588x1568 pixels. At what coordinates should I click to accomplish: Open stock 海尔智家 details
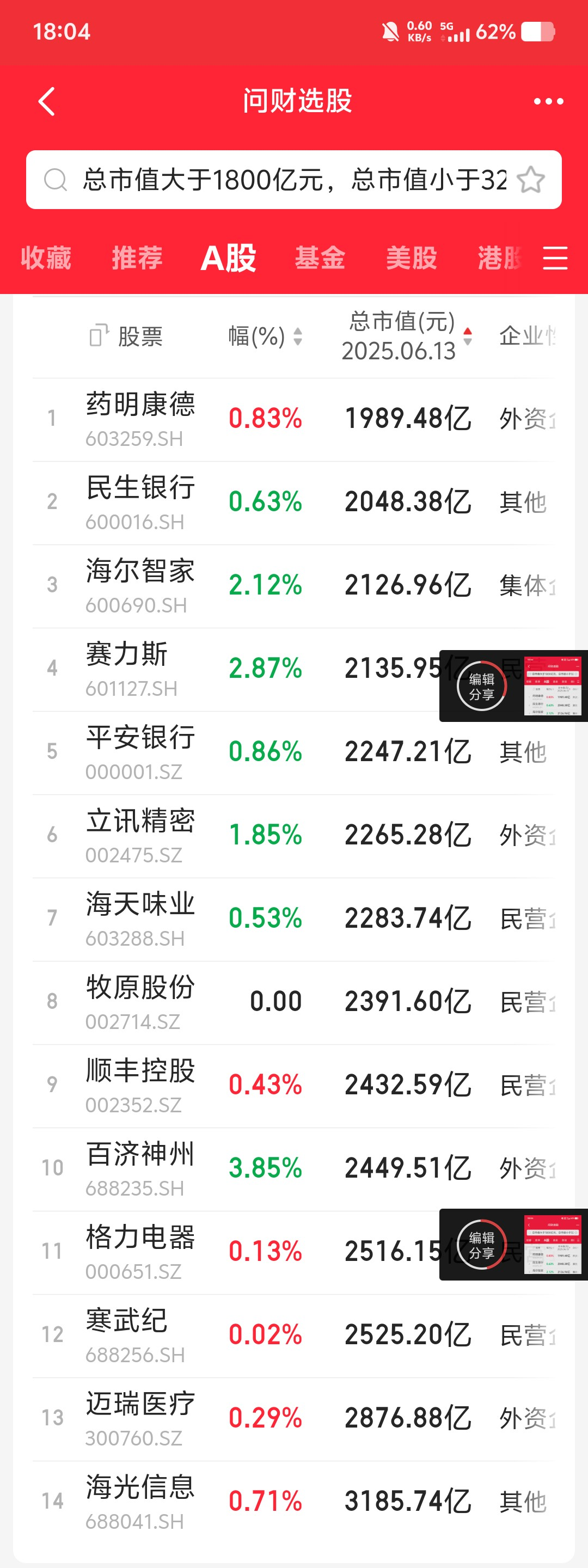(x=140, y=585)
